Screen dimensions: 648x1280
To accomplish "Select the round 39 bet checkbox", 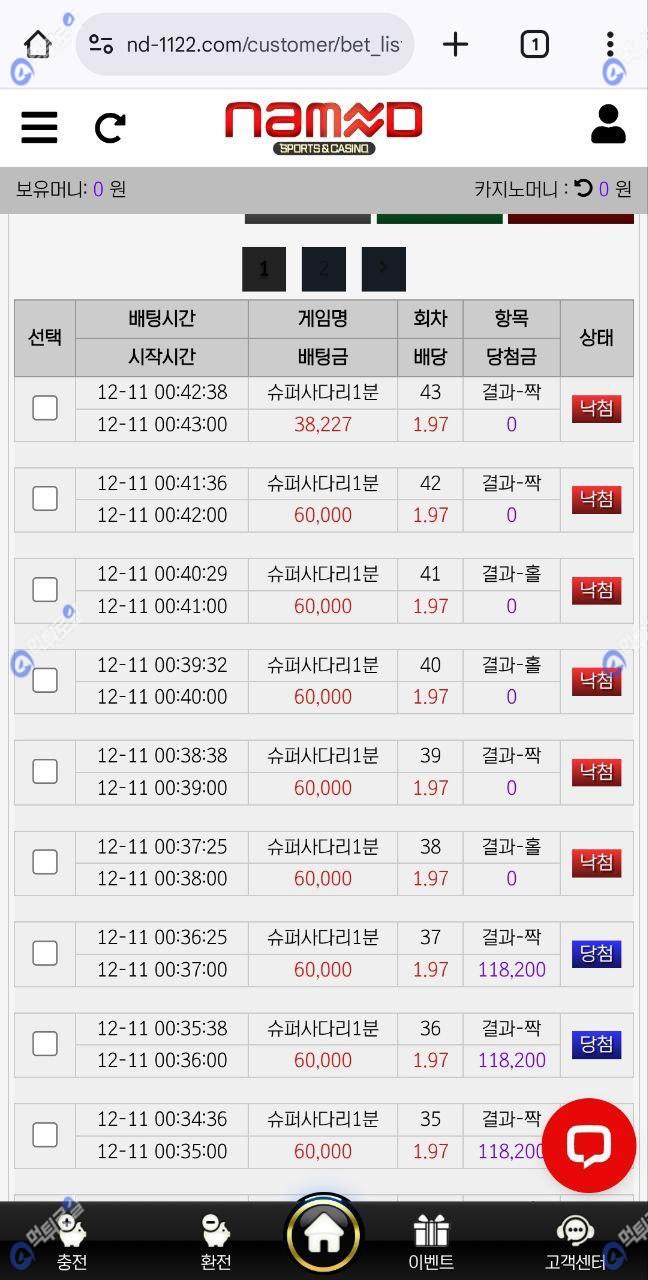I will [45, 771].
